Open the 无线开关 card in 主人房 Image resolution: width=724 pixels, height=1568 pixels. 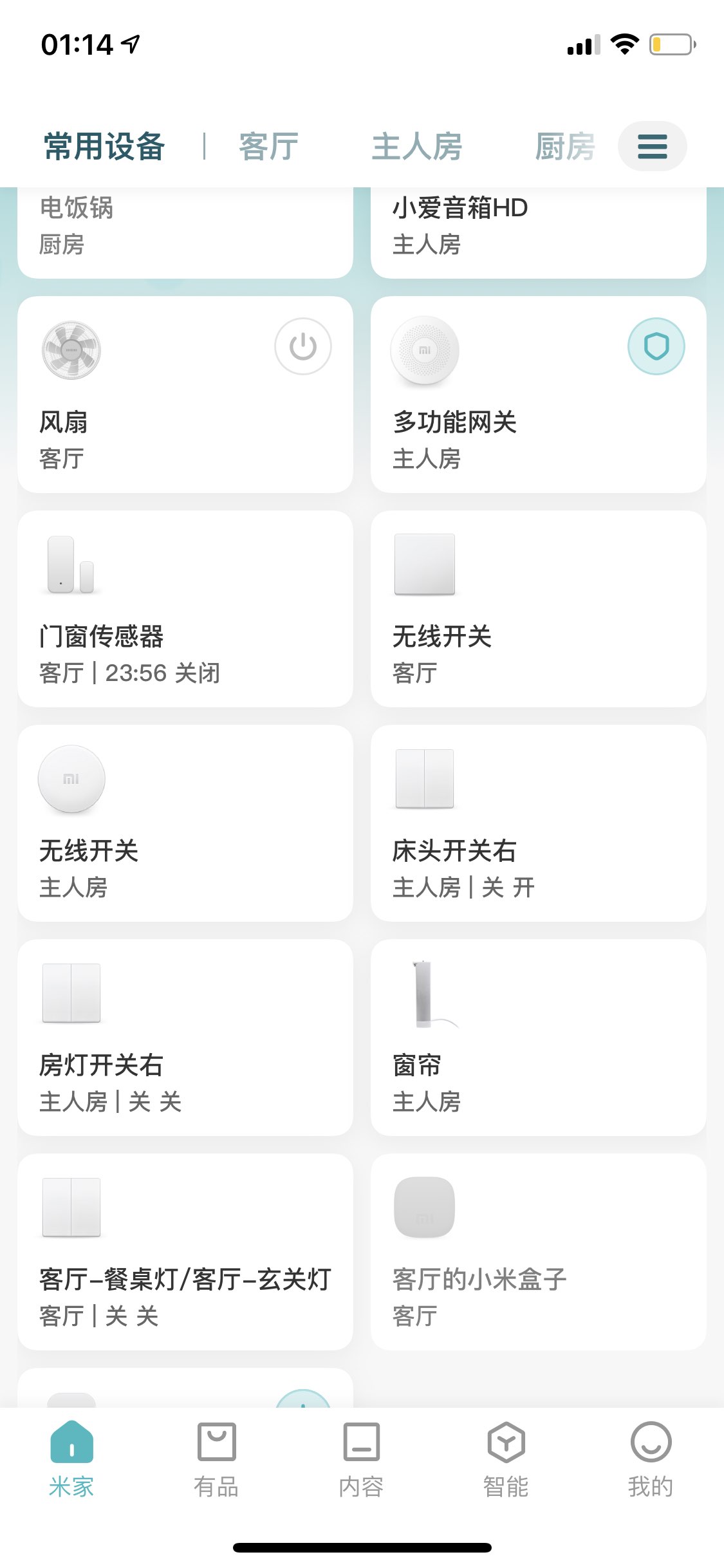(x=185, y=823)
